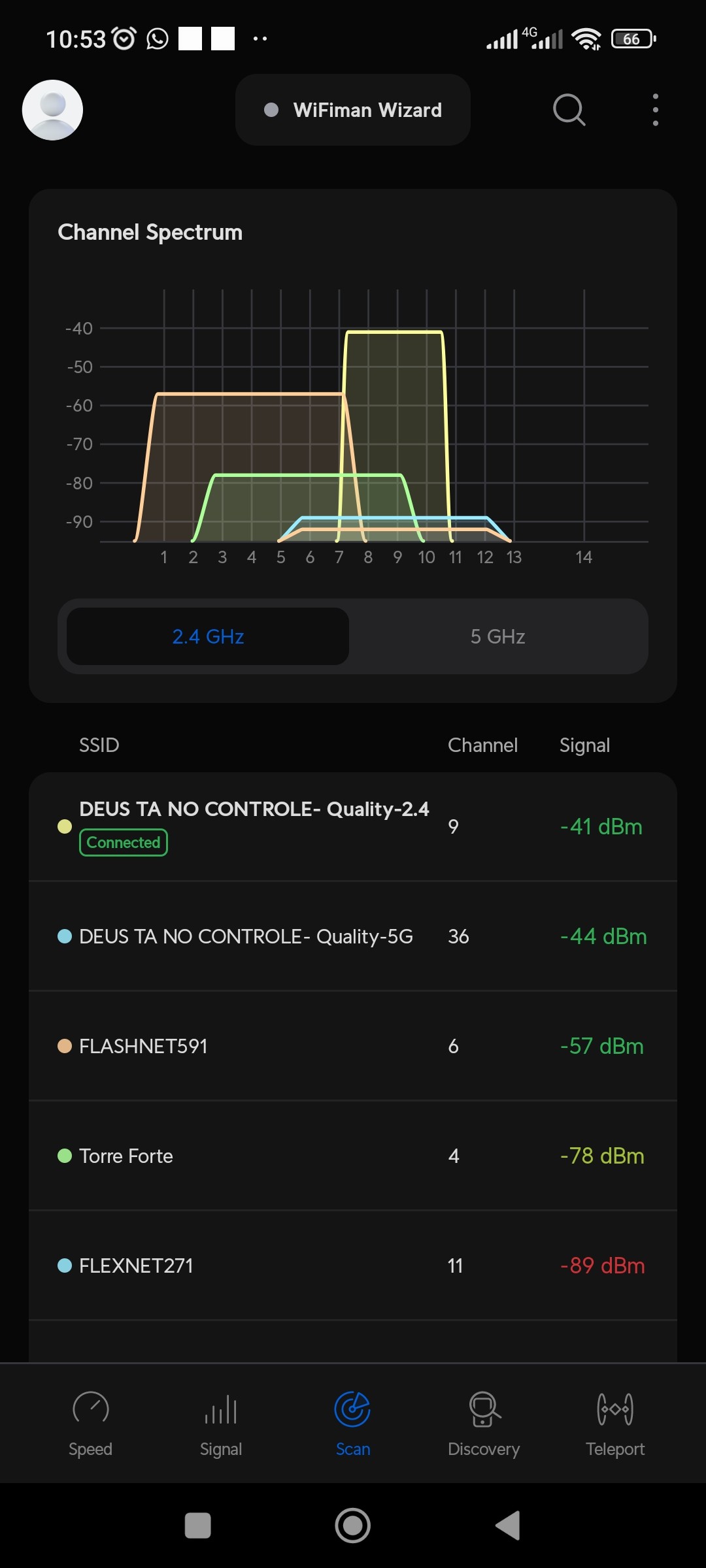
Task: Open the search icon
Action: point(569,110)
